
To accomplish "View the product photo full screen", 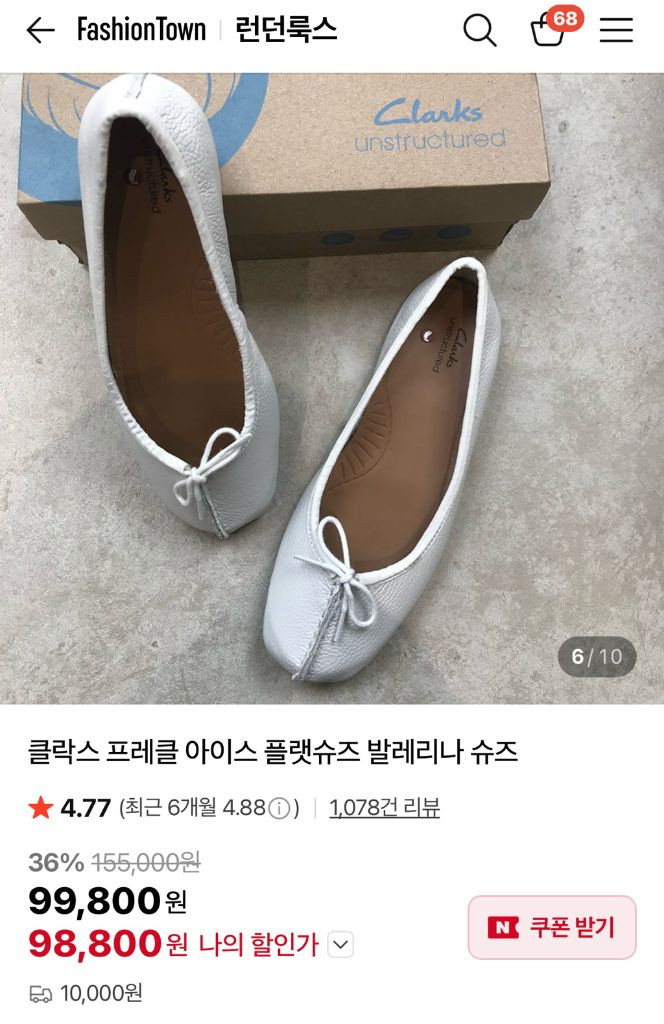I will (x=332, y=388).
